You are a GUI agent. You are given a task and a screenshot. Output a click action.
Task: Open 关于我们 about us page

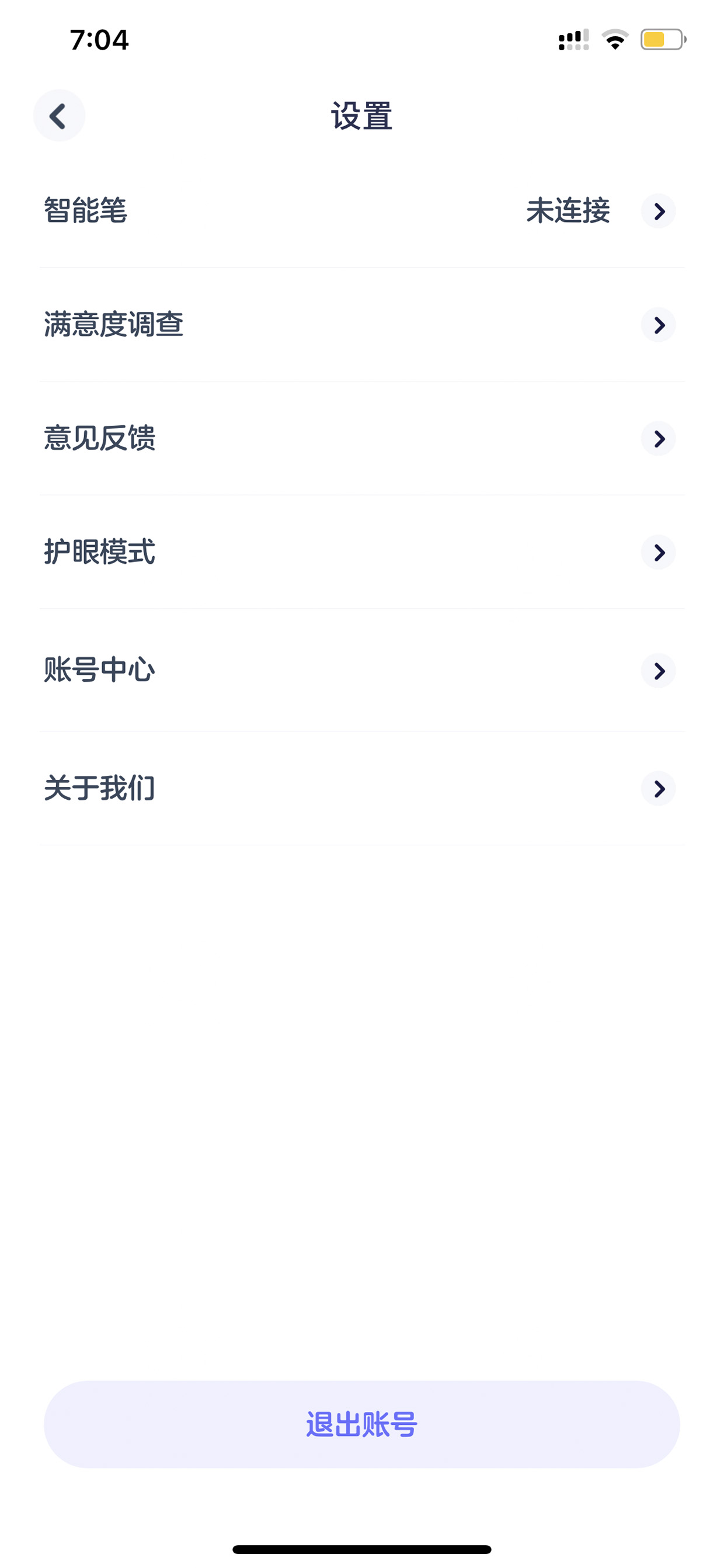(x=362, y=789)
